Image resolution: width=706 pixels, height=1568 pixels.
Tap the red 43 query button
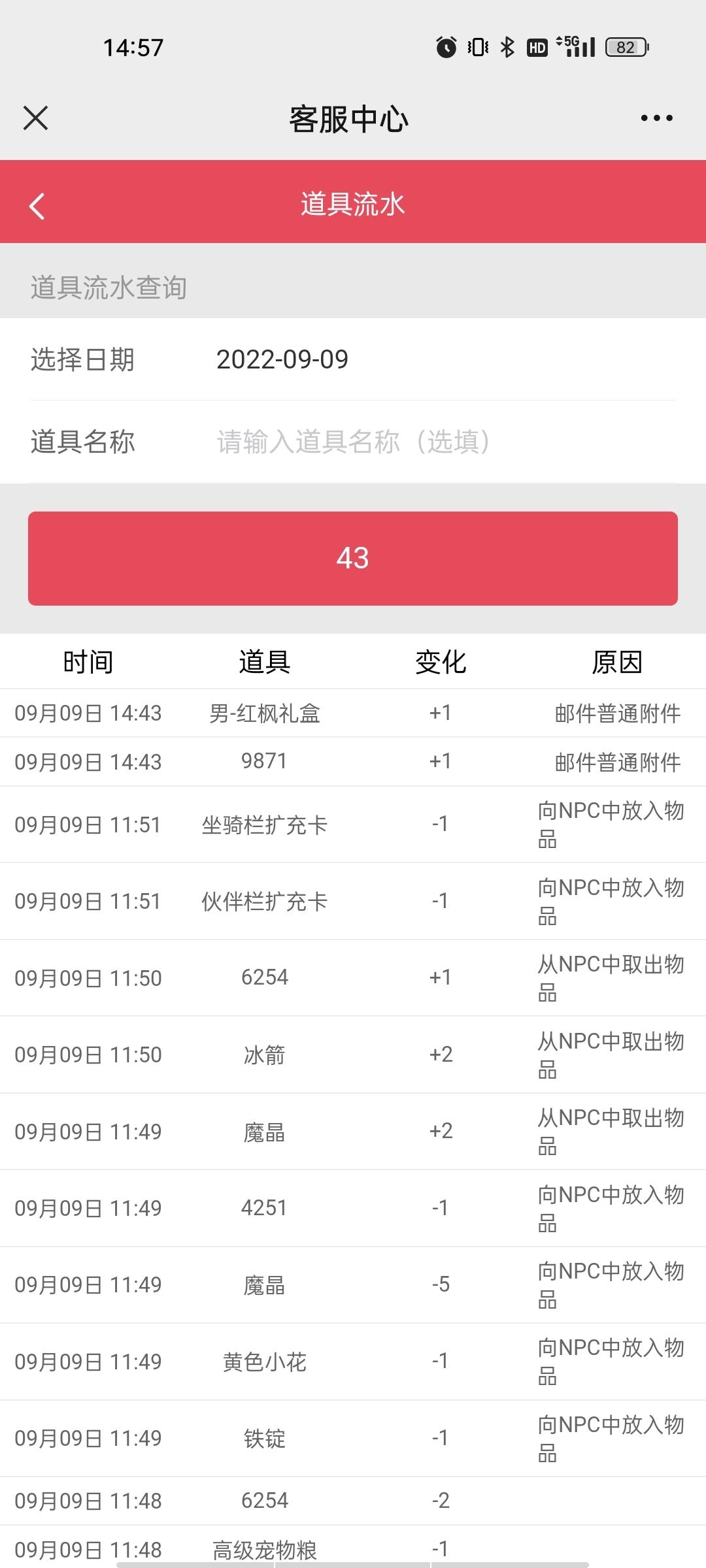point(353,559)
